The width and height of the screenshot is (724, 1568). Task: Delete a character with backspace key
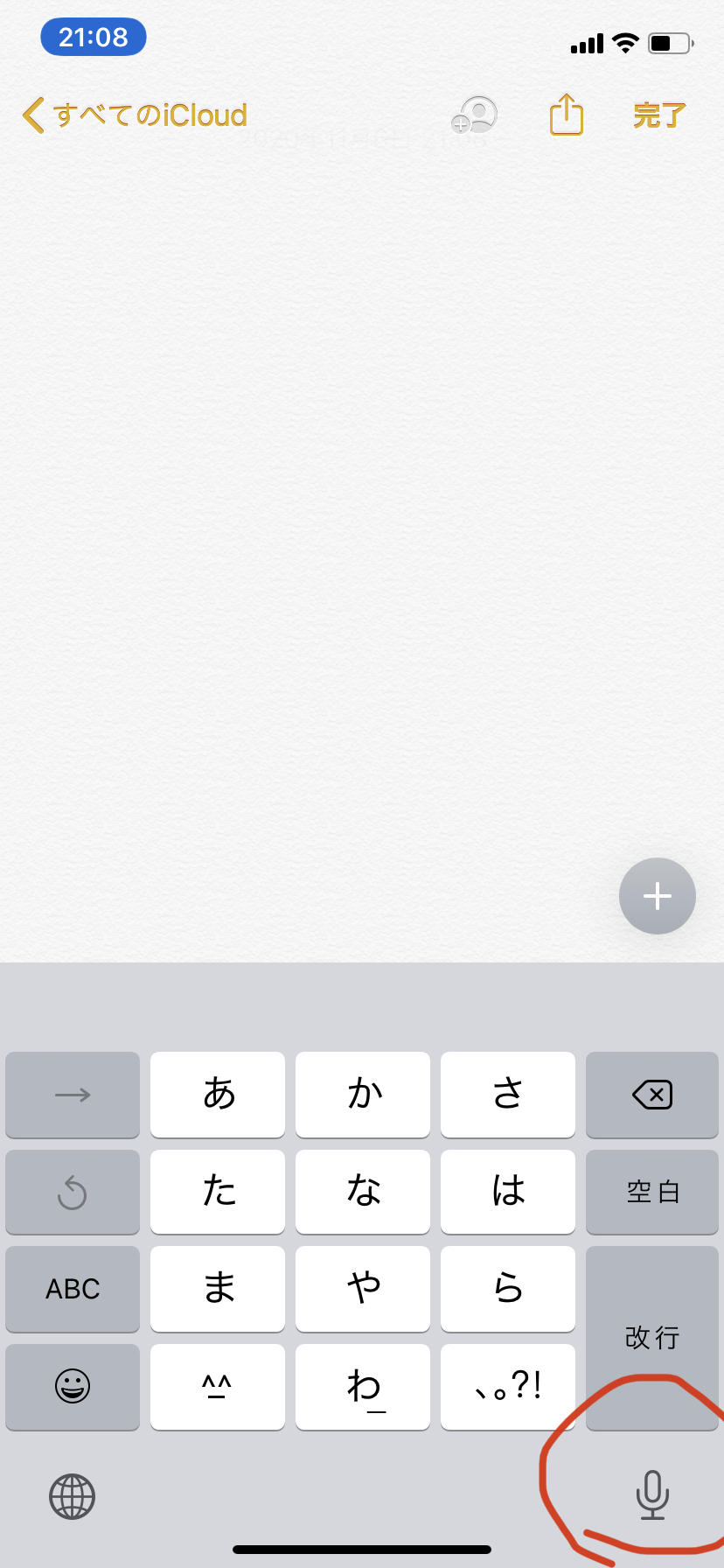point(652,1095)
